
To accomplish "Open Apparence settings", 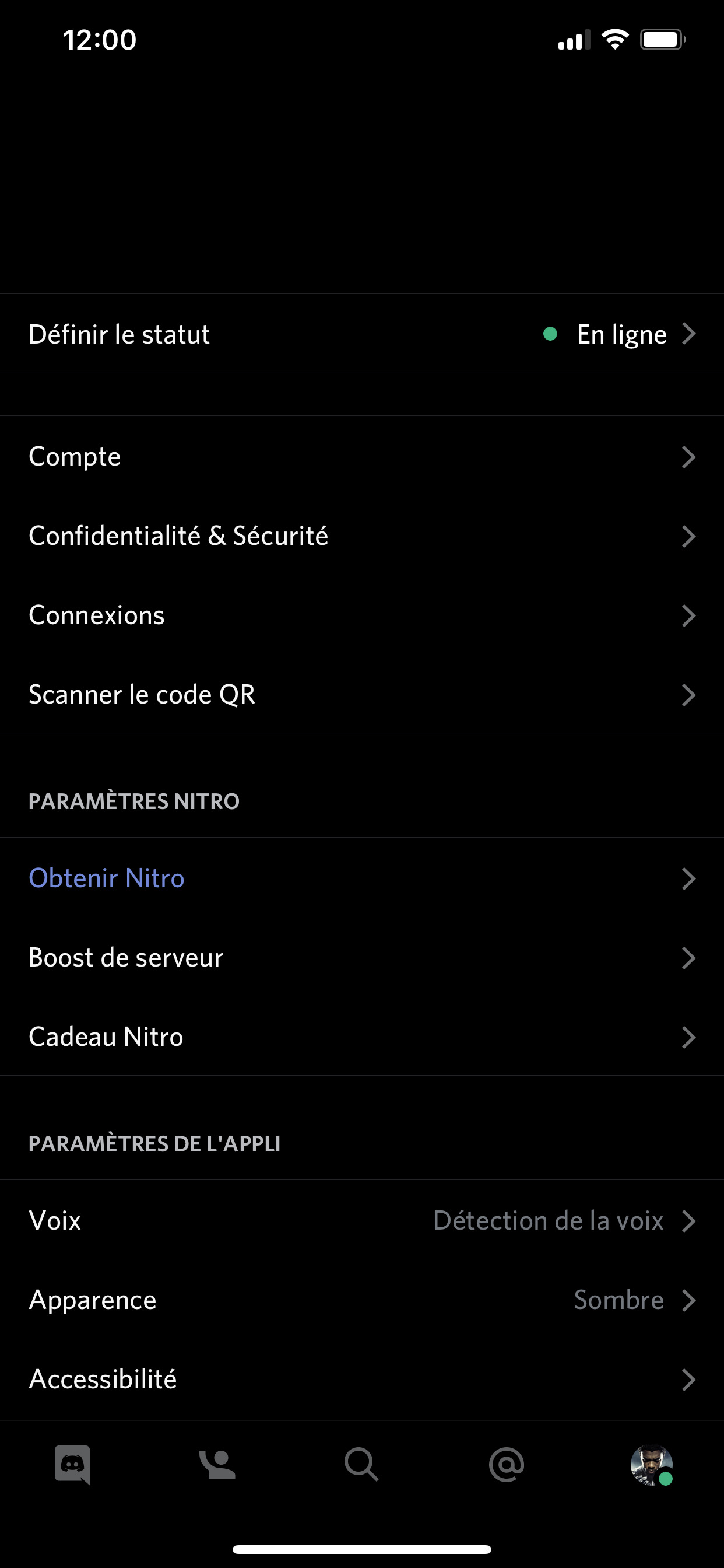I will coord(361,1300).
